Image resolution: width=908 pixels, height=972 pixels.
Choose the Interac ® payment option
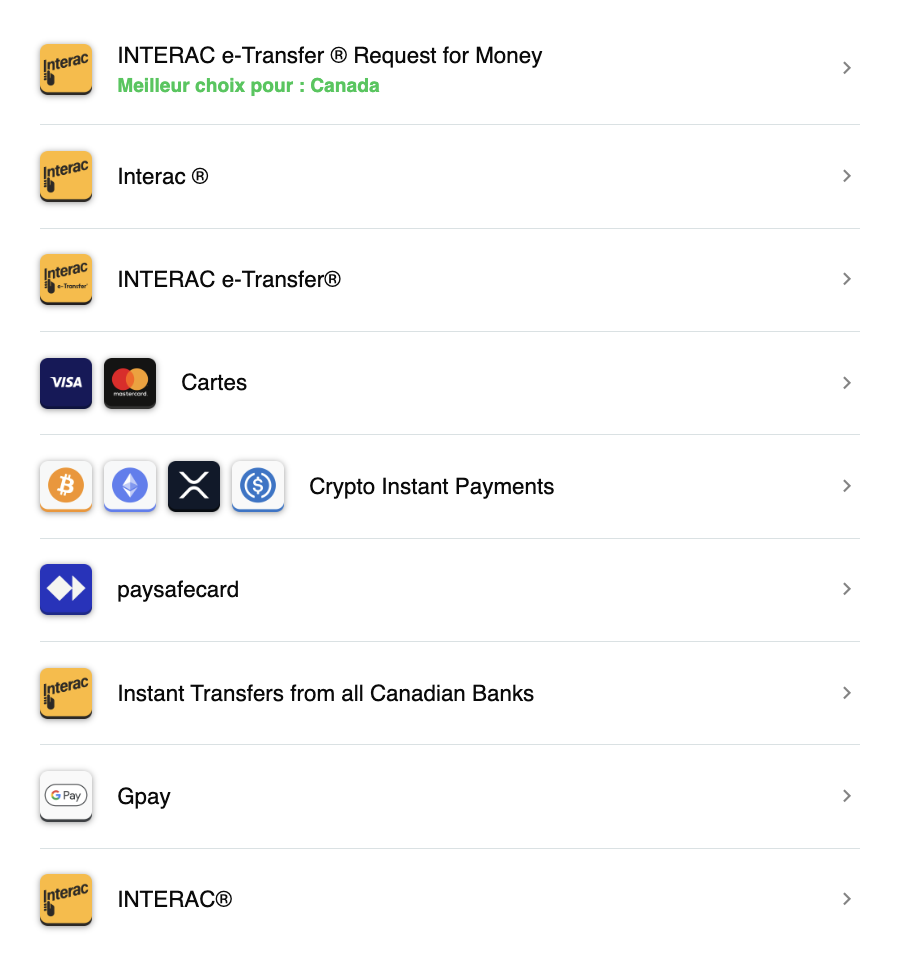pyautogui.click(x=163, y=177)
